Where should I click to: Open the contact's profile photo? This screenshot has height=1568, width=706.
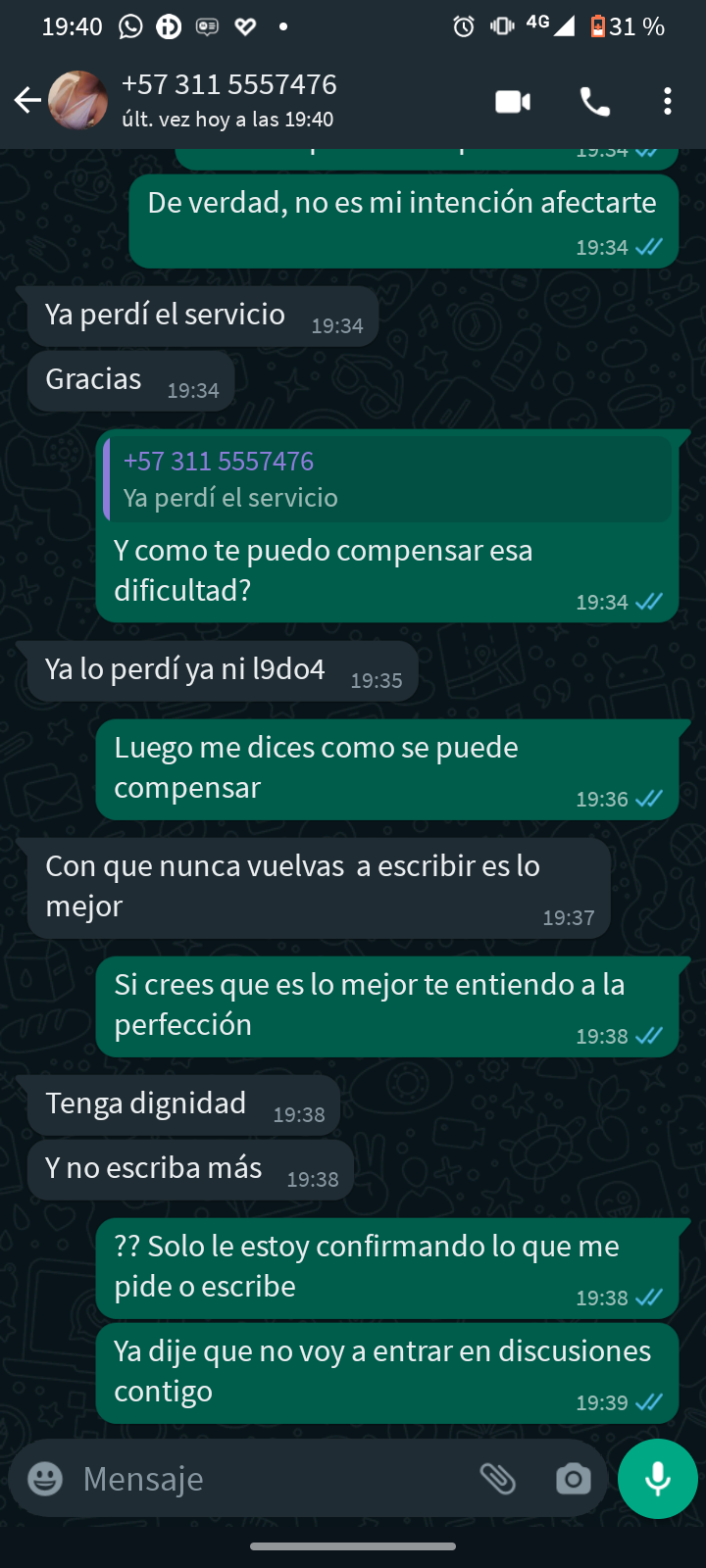coord(78,100)
